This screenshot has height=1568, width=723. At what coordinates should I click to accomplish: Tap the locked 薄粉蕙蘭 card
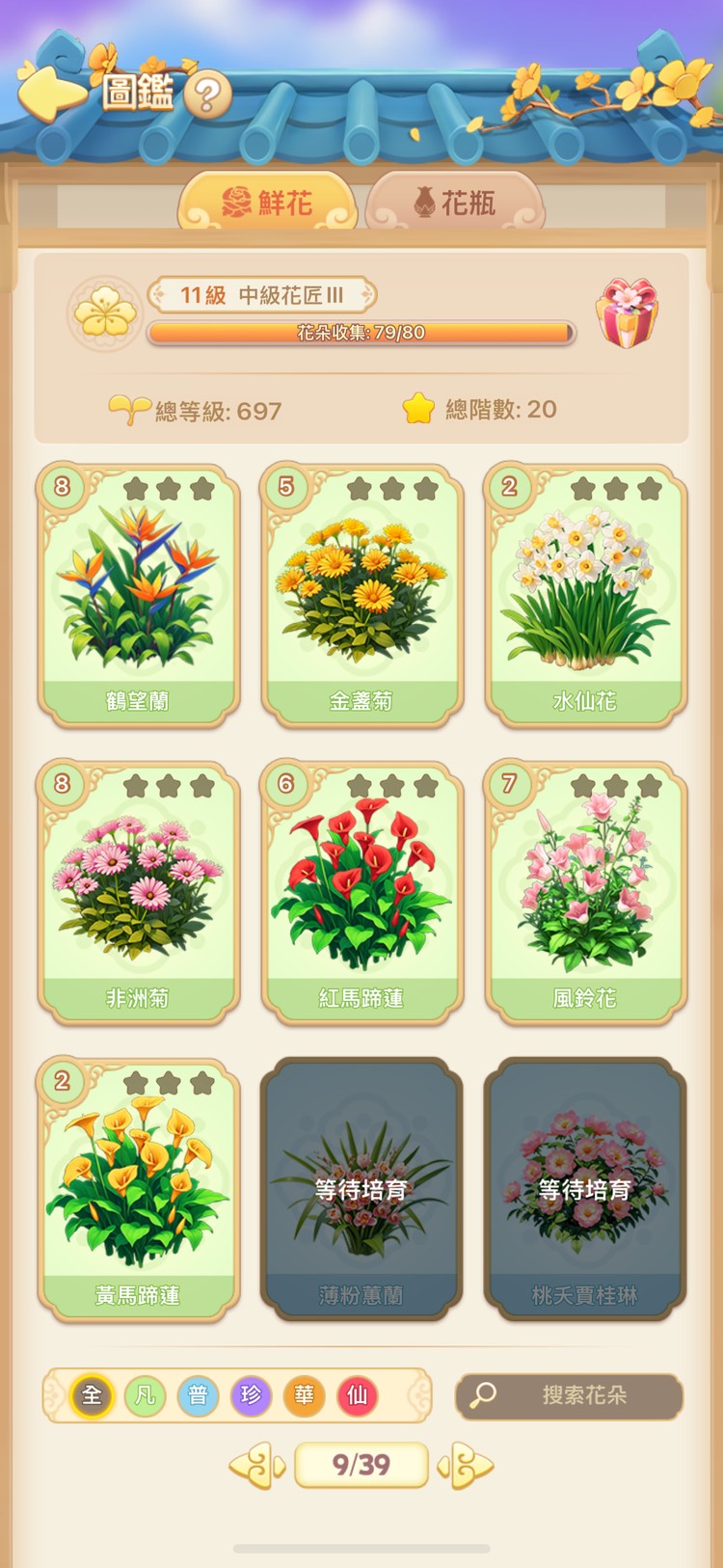pos(361,1189)
